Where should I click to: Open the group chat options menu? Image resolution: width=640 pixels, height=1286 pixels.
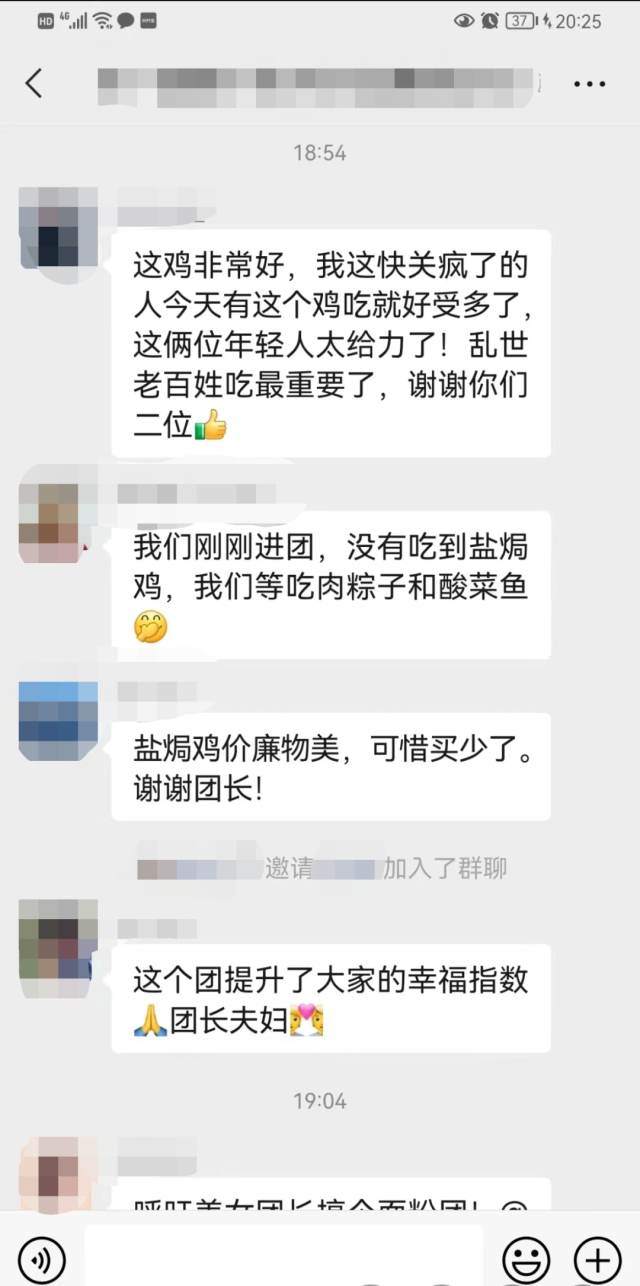pyautogui.click(x=590, y=84)
